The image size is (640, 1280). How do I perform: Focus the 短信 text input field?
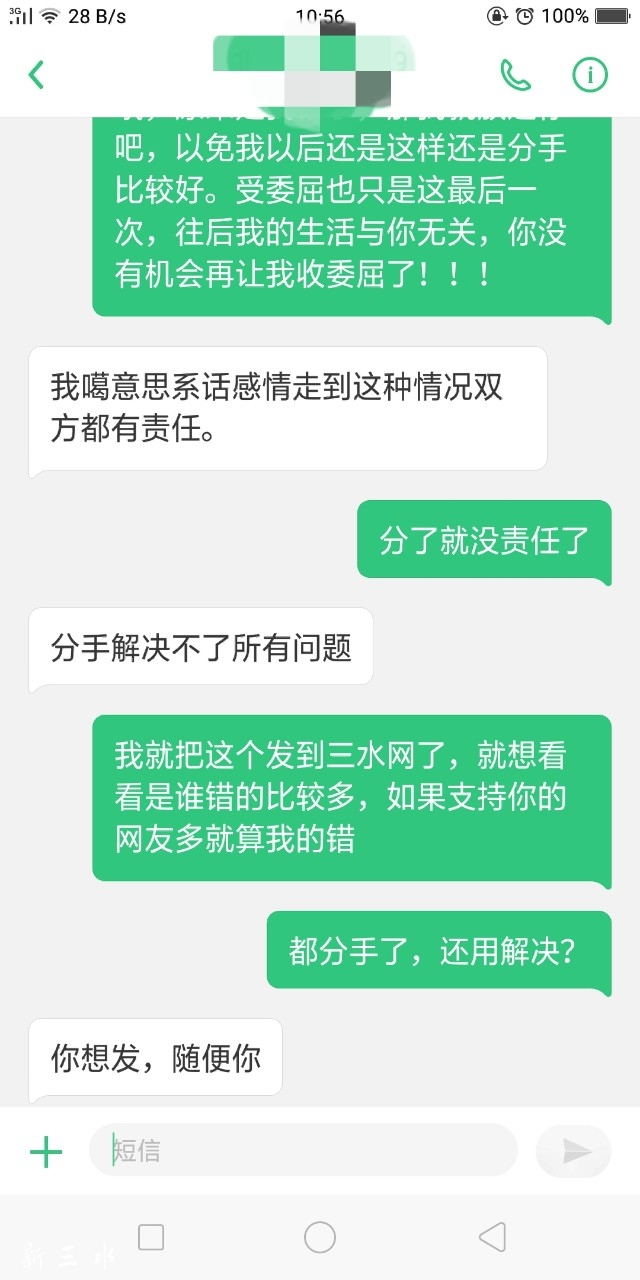(303, 1150)
